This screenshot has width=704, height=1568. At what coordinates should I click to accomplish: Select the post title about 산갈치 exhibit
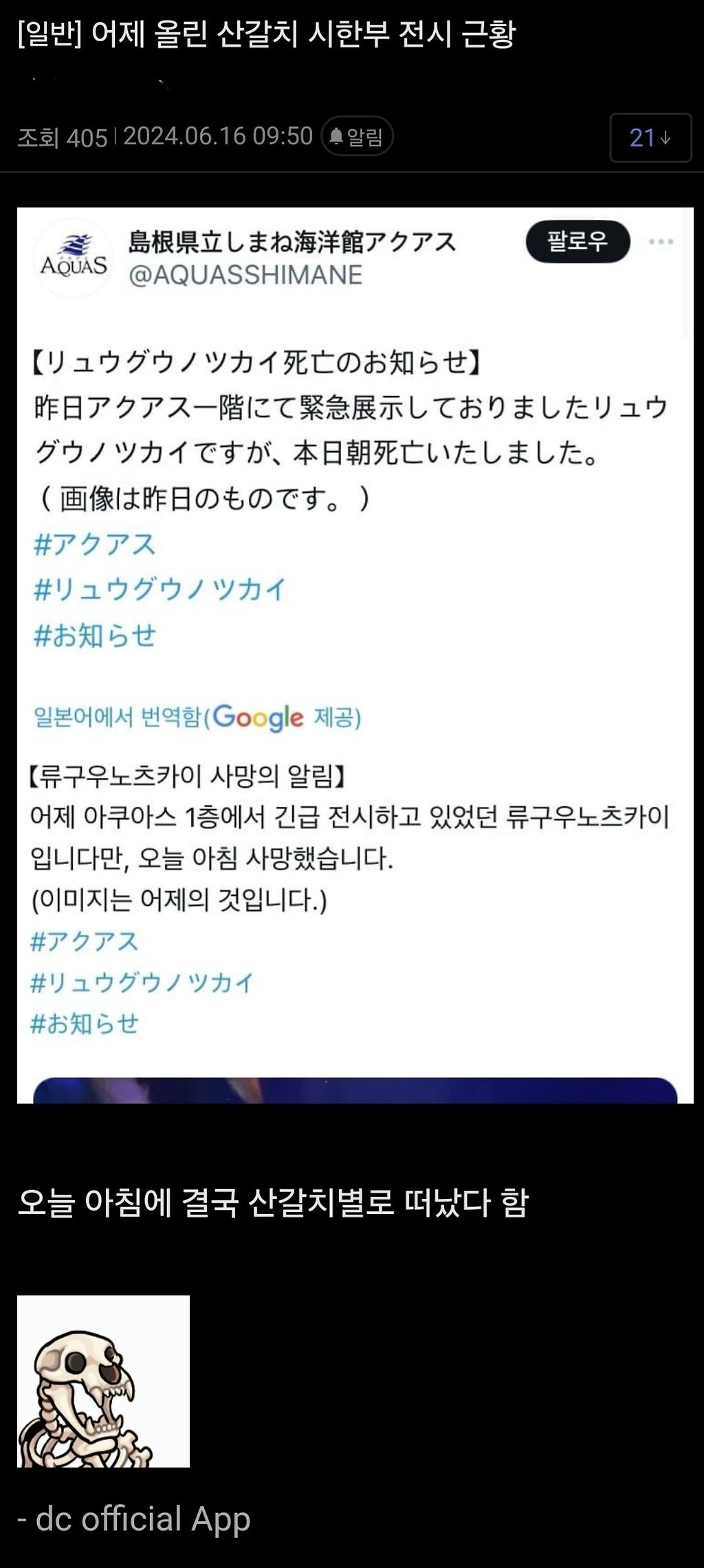[x=296, y=34]
